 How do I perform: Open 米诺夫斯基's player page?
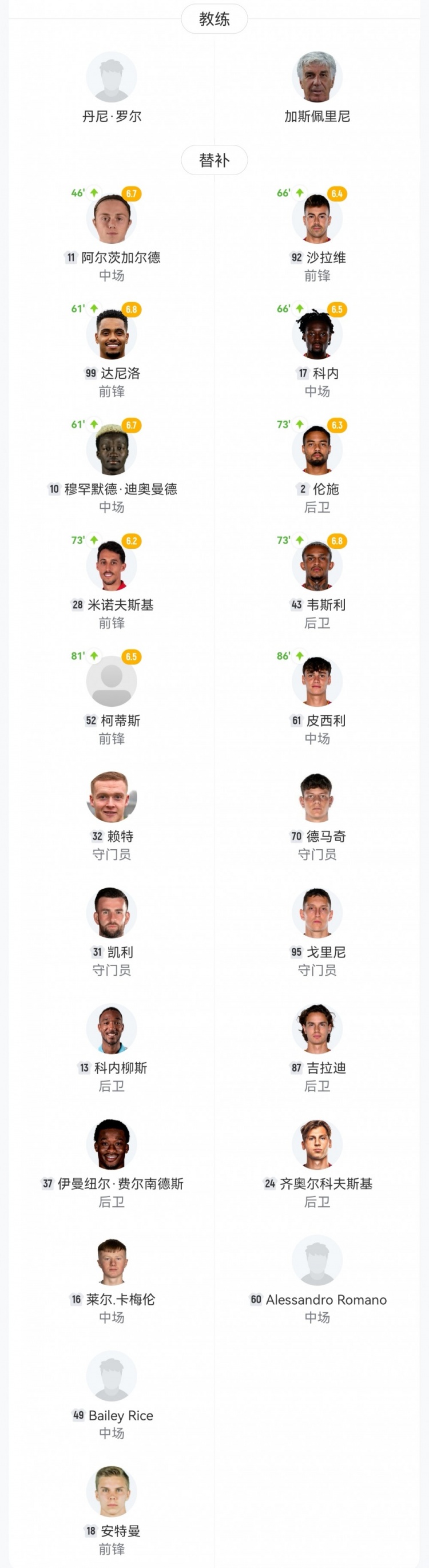pos(112,566)
